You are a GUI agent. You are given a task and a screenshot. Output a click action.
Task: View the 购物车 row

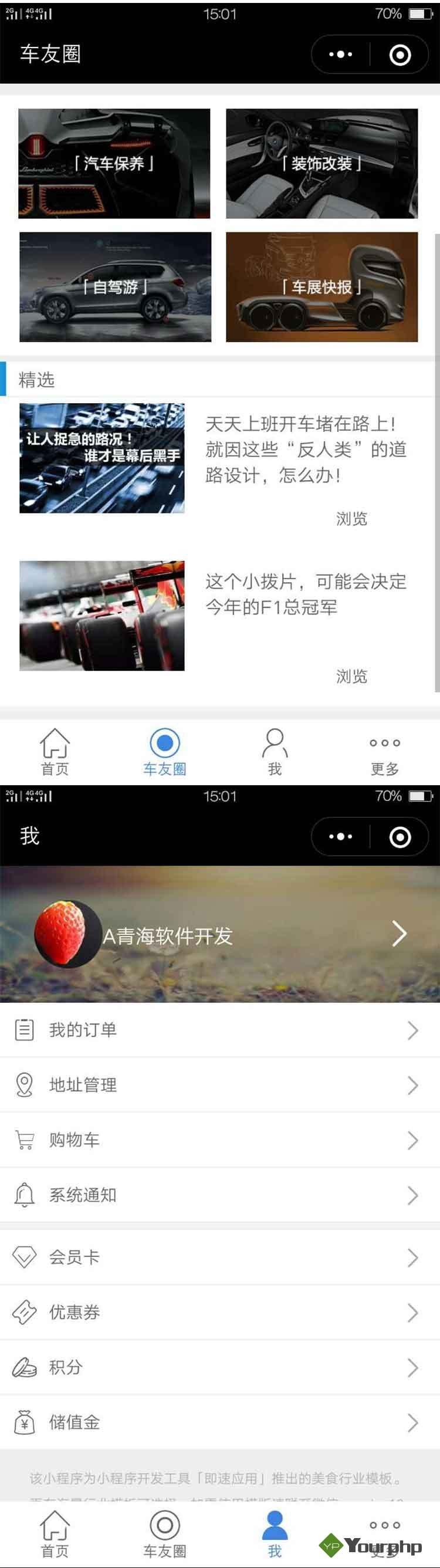(x=219, y=1140)
